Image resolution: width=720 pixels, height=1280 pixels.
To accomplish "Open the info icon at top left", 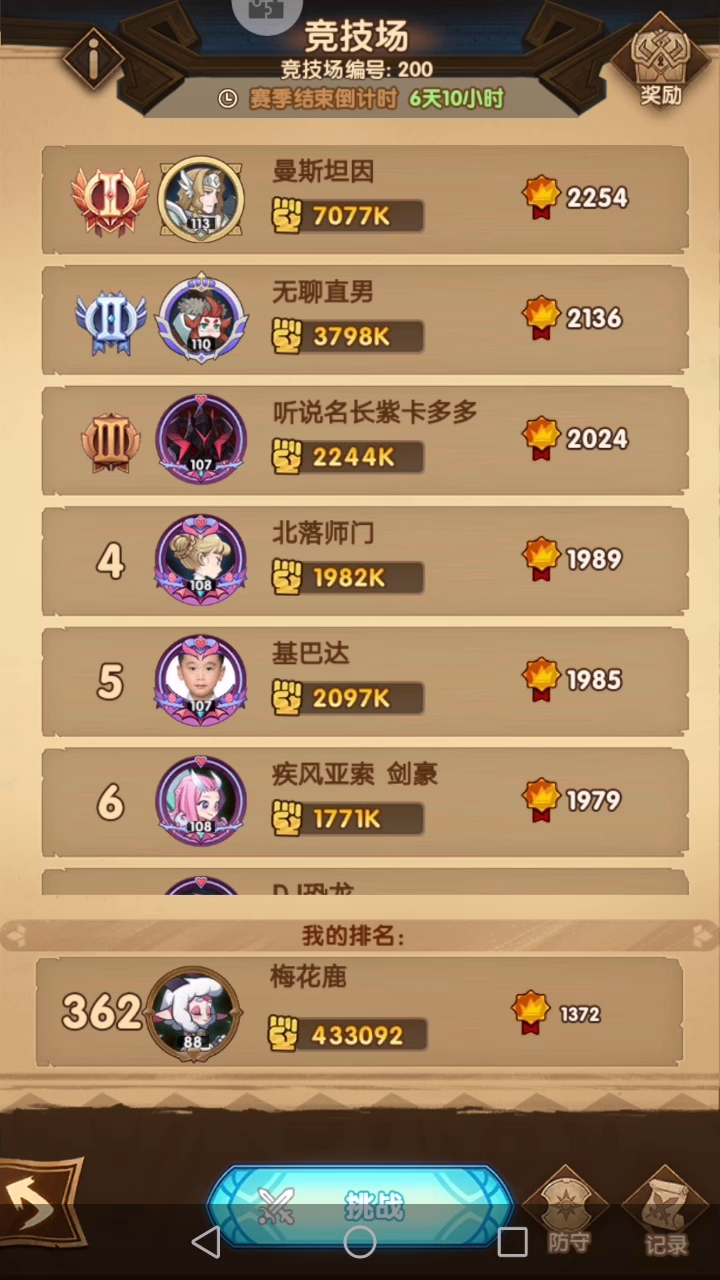I will 93,60.
